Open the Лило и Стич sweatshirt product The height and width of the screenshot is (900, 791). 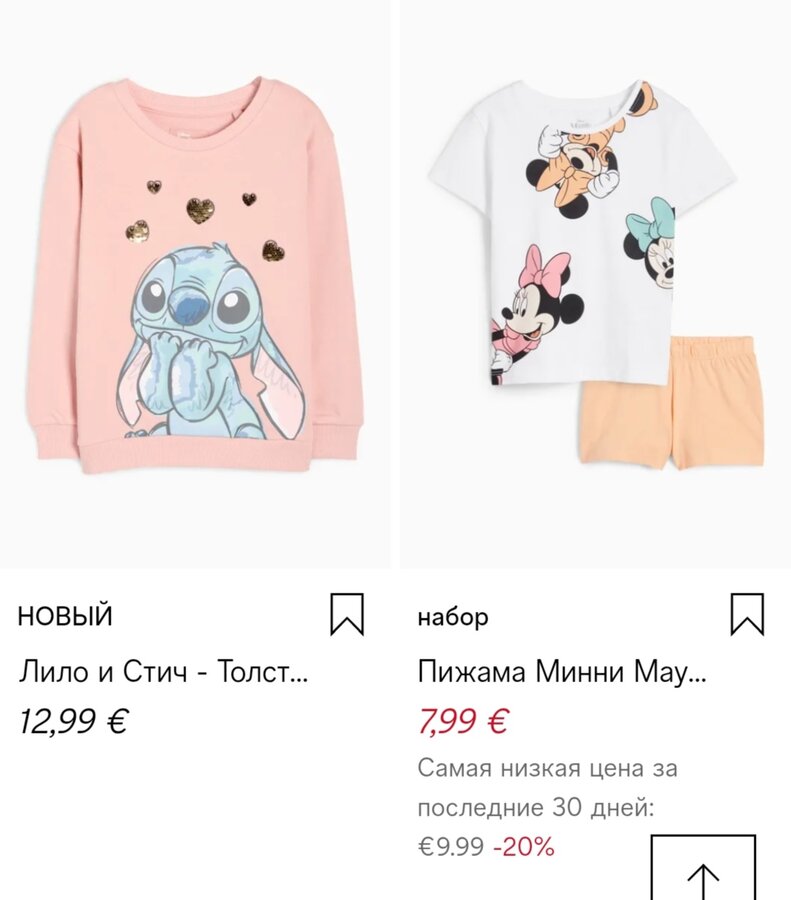tap(195, 285)
